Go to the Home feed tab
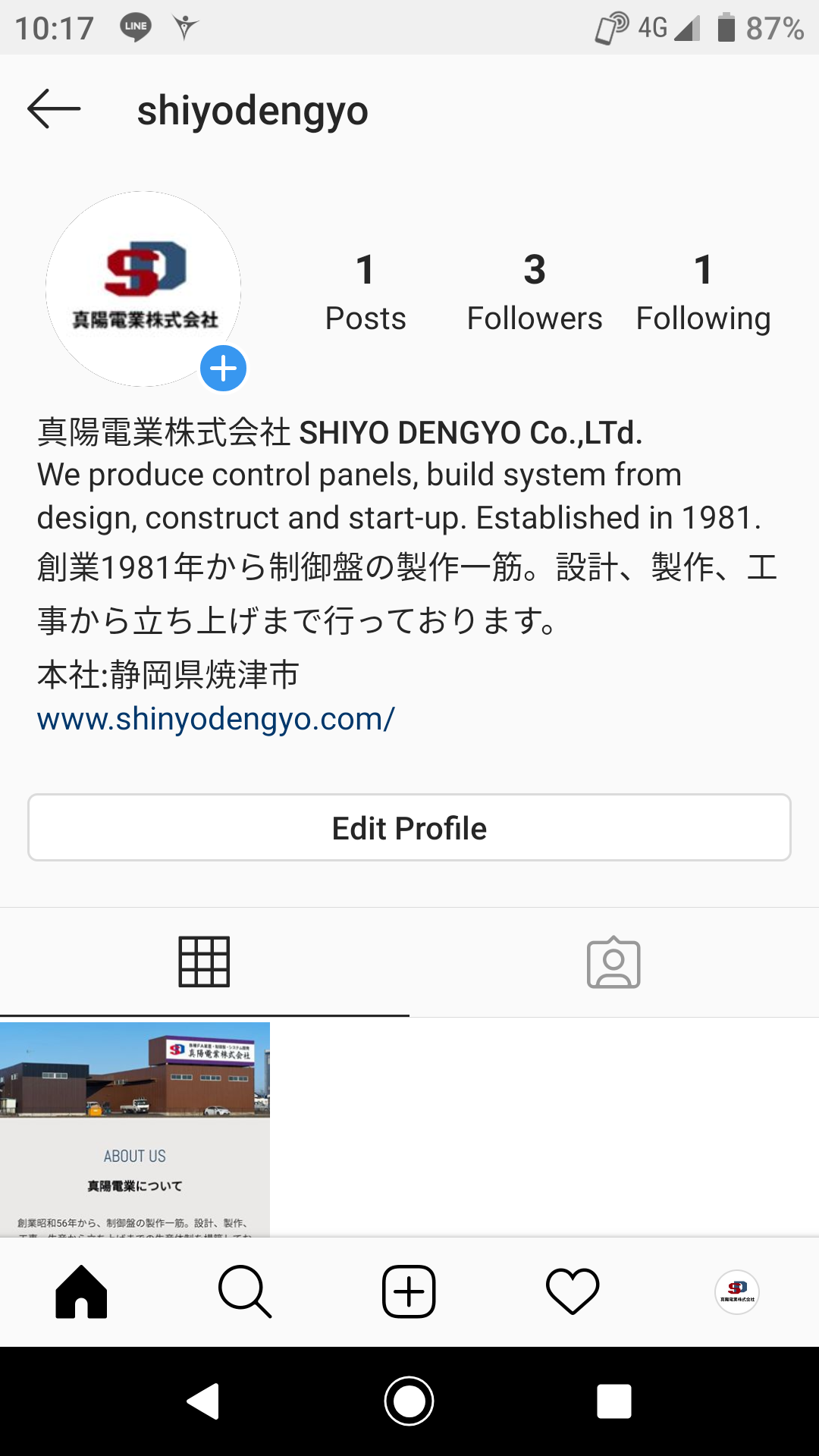The image size is (819, 1456). 81,1291
